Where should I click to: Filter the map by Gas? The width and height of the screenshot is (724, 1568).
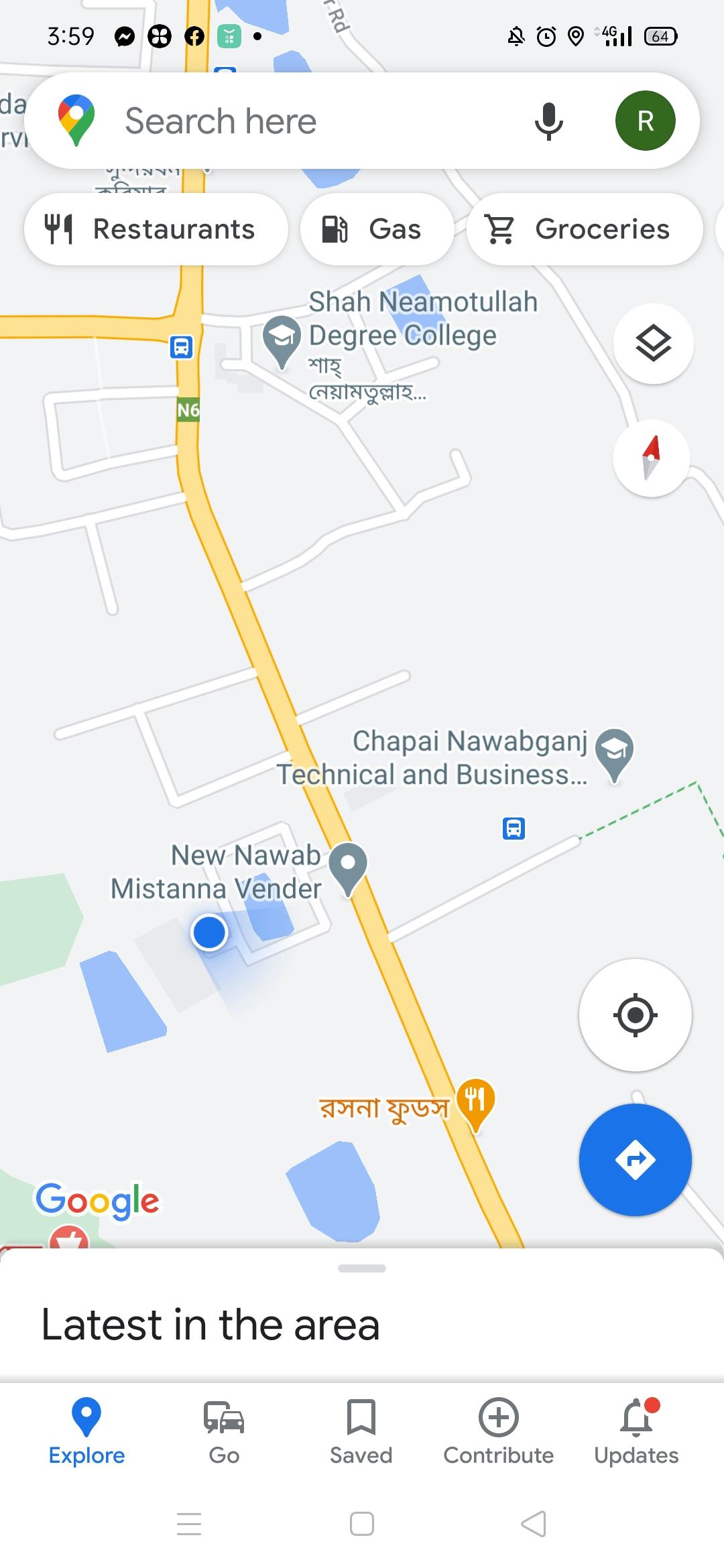377,229
